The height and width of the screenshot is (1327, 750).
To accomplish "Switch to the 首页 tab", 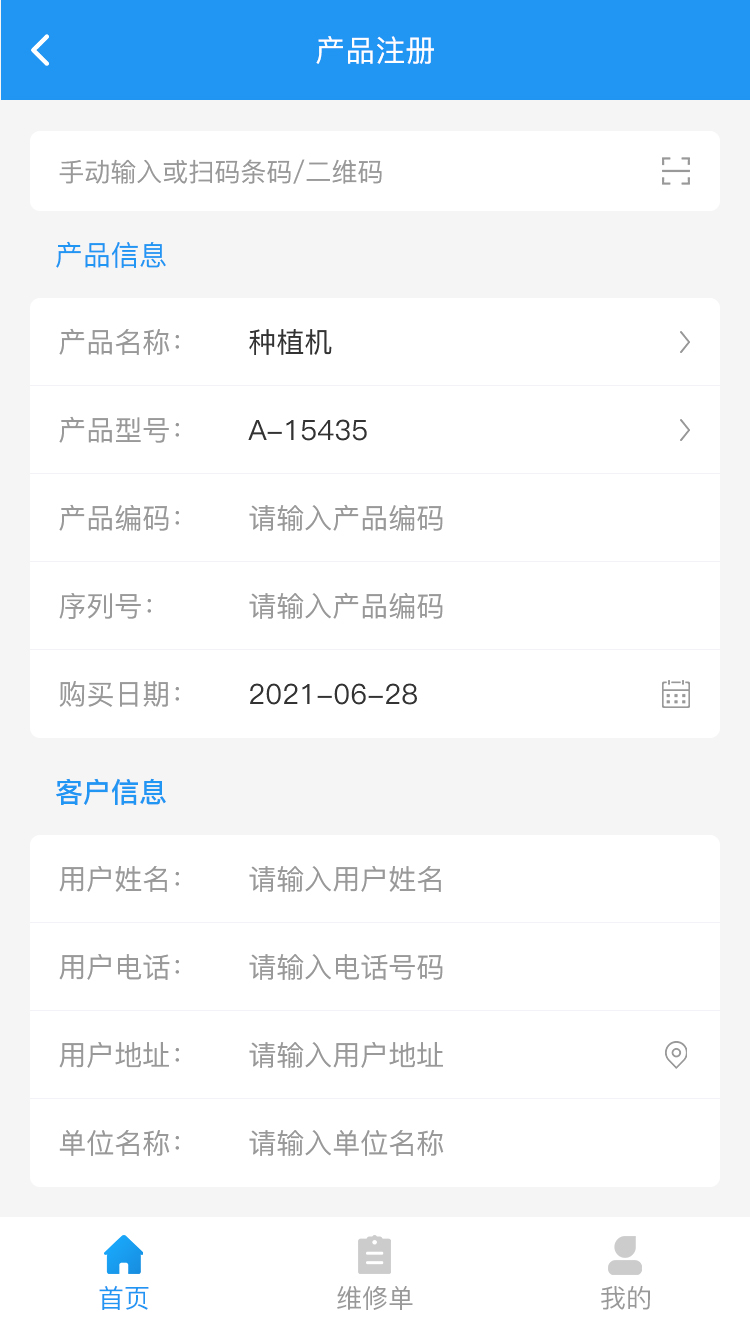I will (x=124, y=1272).
